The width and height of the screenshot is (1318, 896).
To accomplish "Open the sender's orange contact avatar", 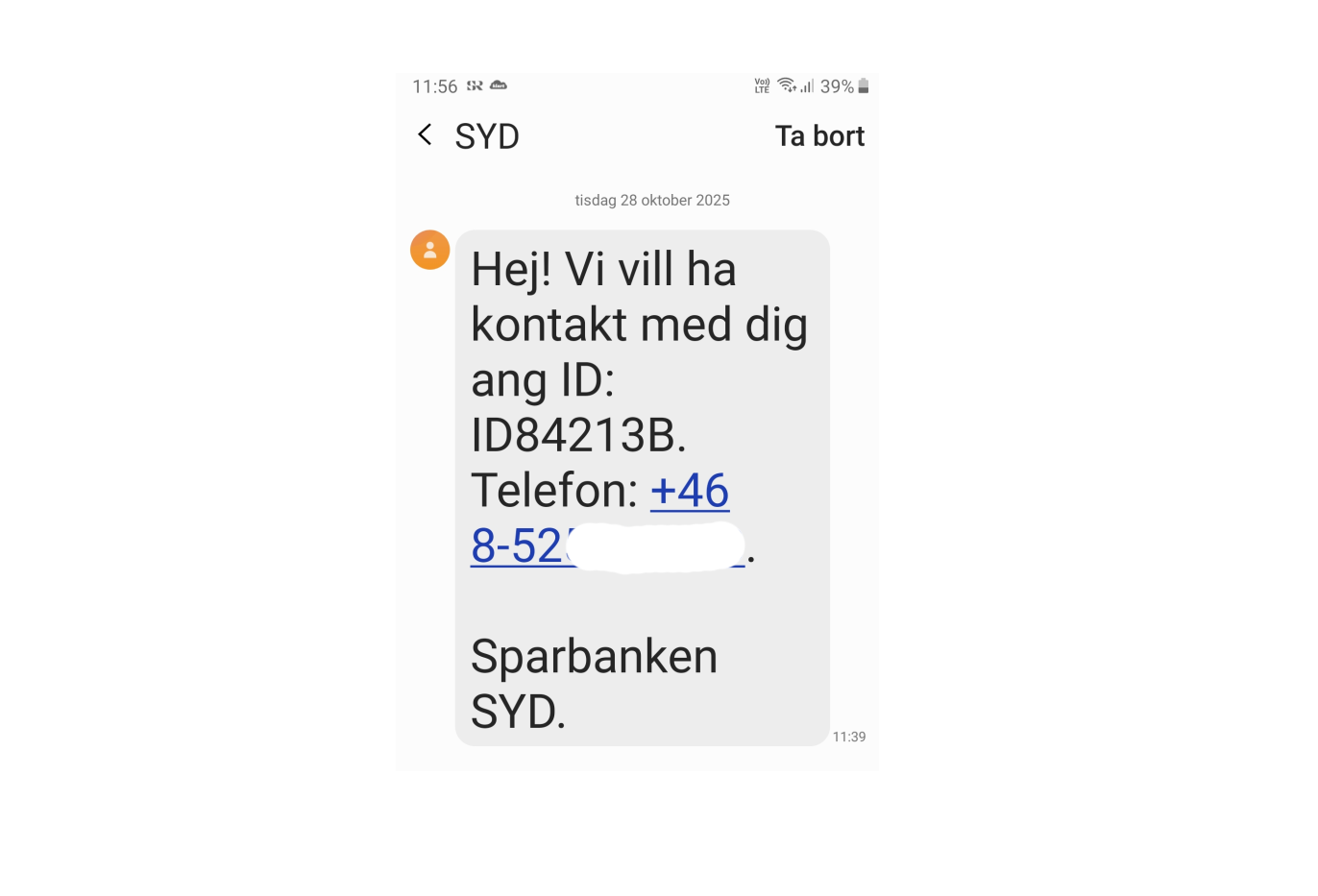I will pyautogui.click(x=430, y=250).
